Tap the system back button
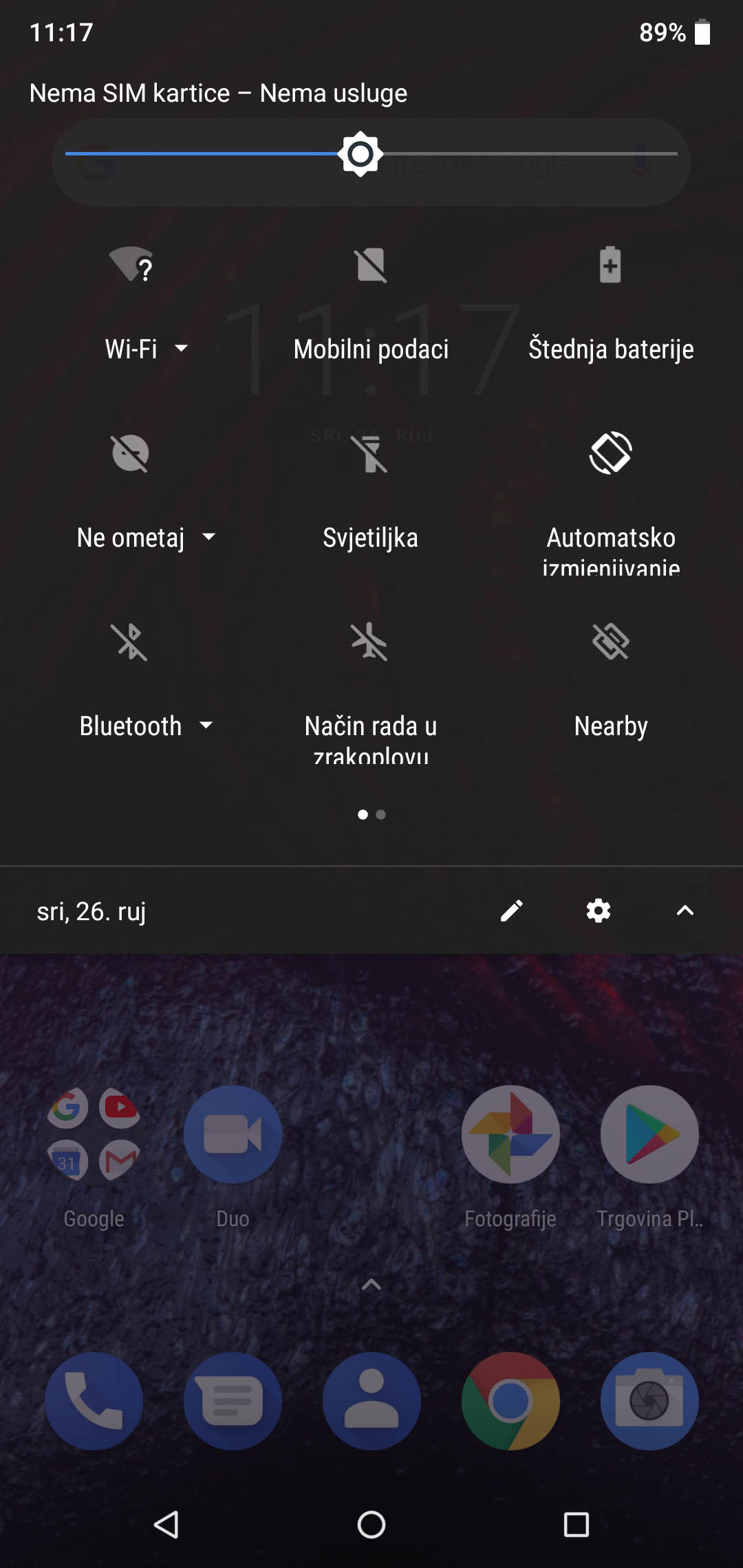743x1568 pixels. (x=166, y=1525)
